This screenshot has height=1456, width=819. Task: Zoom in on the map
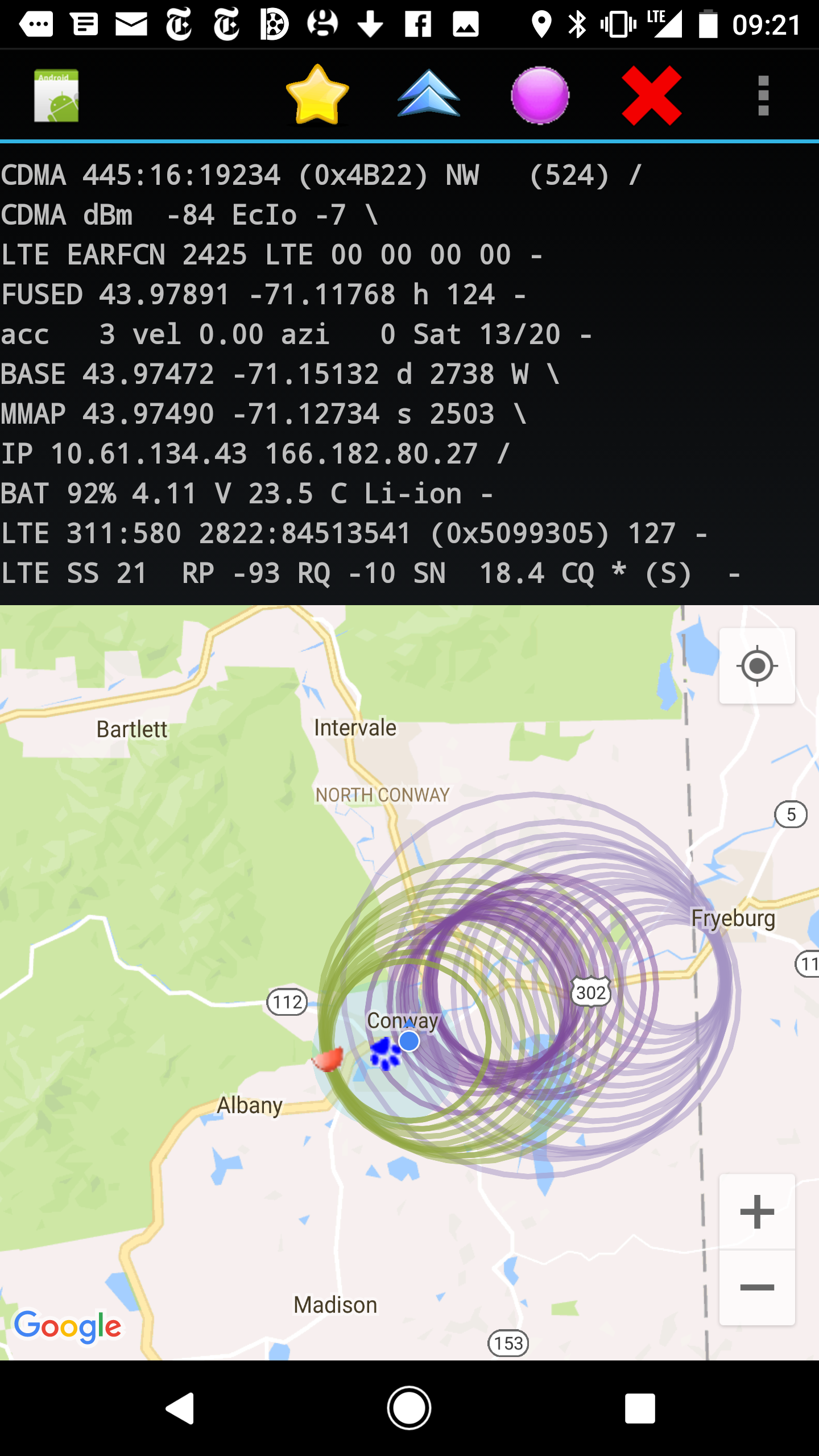[757, 1212]
